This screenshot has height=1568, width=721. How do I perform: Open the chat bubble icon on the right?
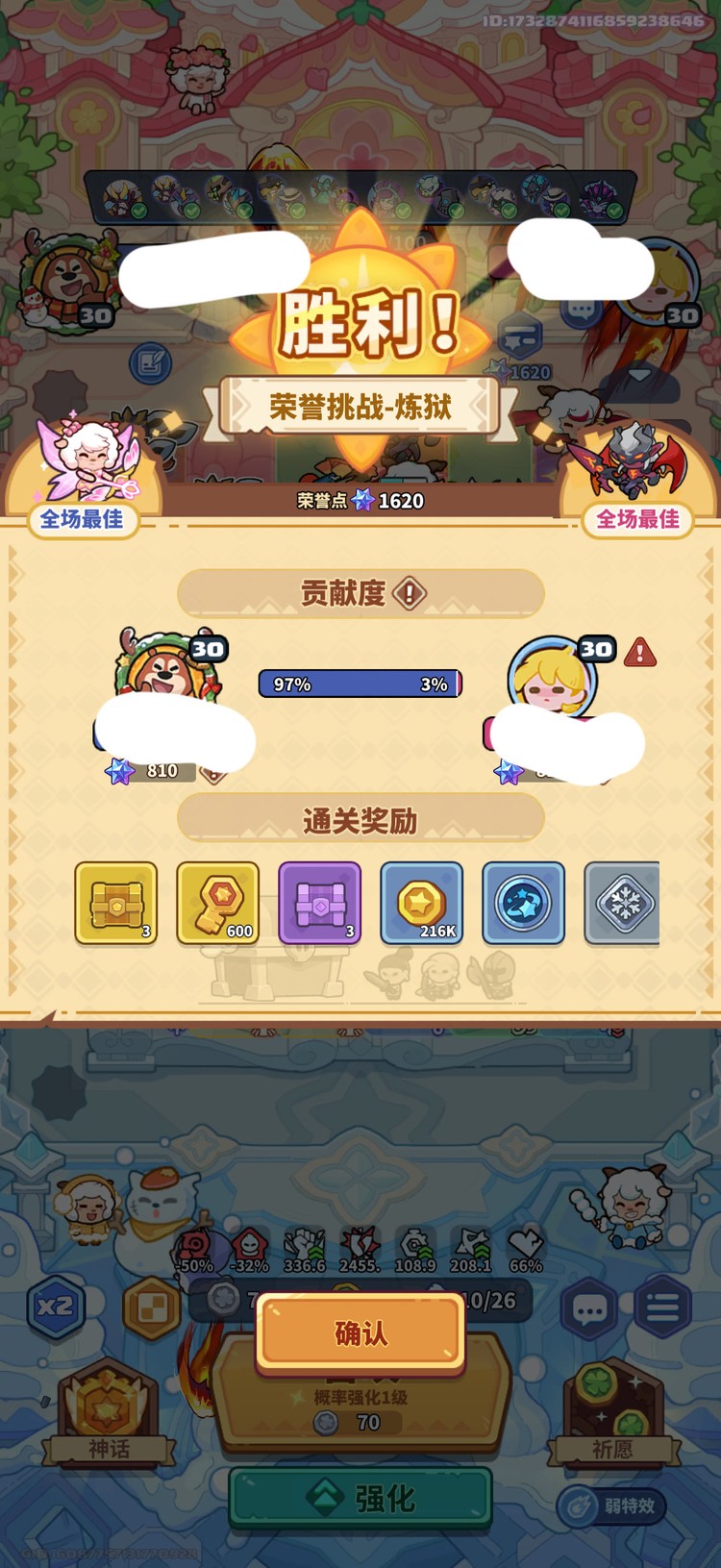(588, 1307)
